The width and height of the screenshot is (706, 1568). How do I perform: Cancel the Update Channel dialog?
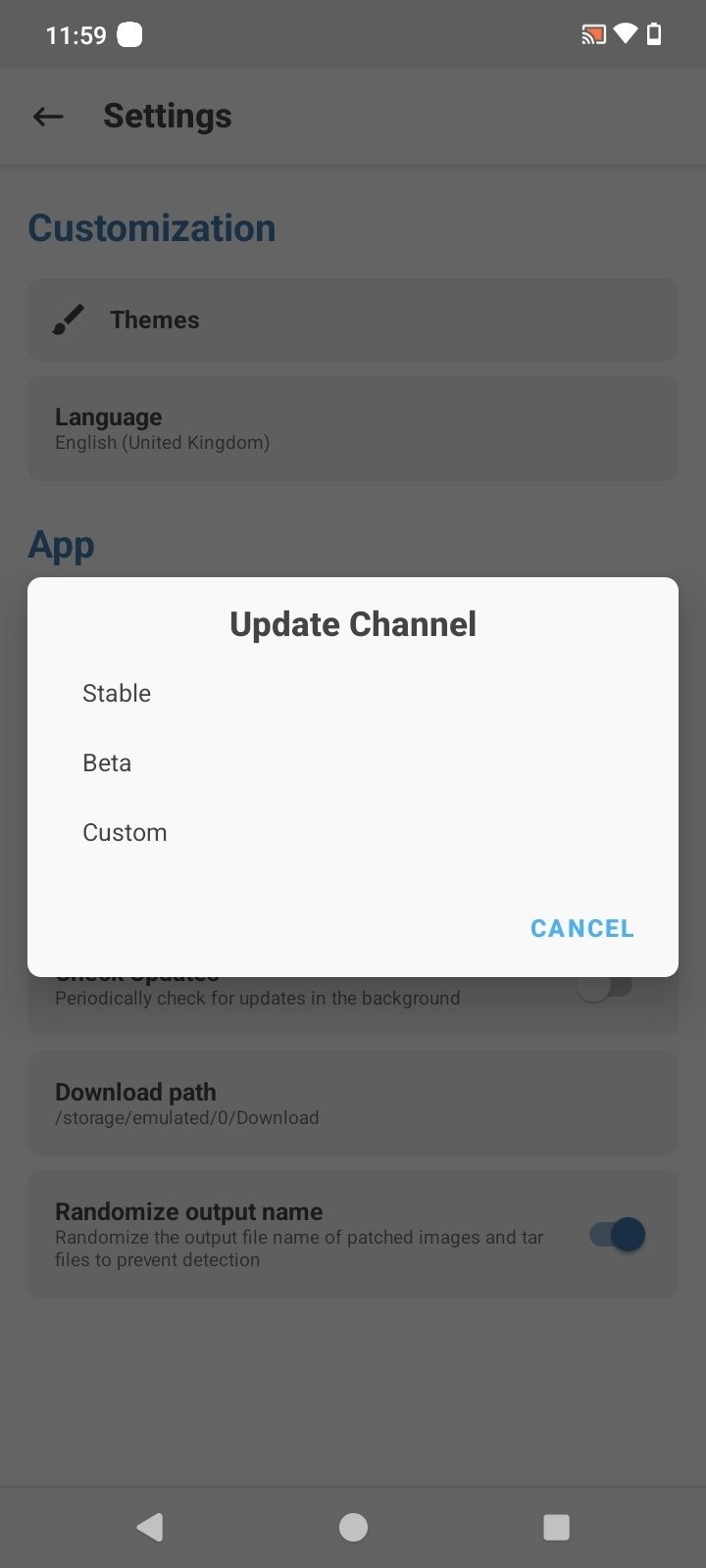click(x=582, y=928)
